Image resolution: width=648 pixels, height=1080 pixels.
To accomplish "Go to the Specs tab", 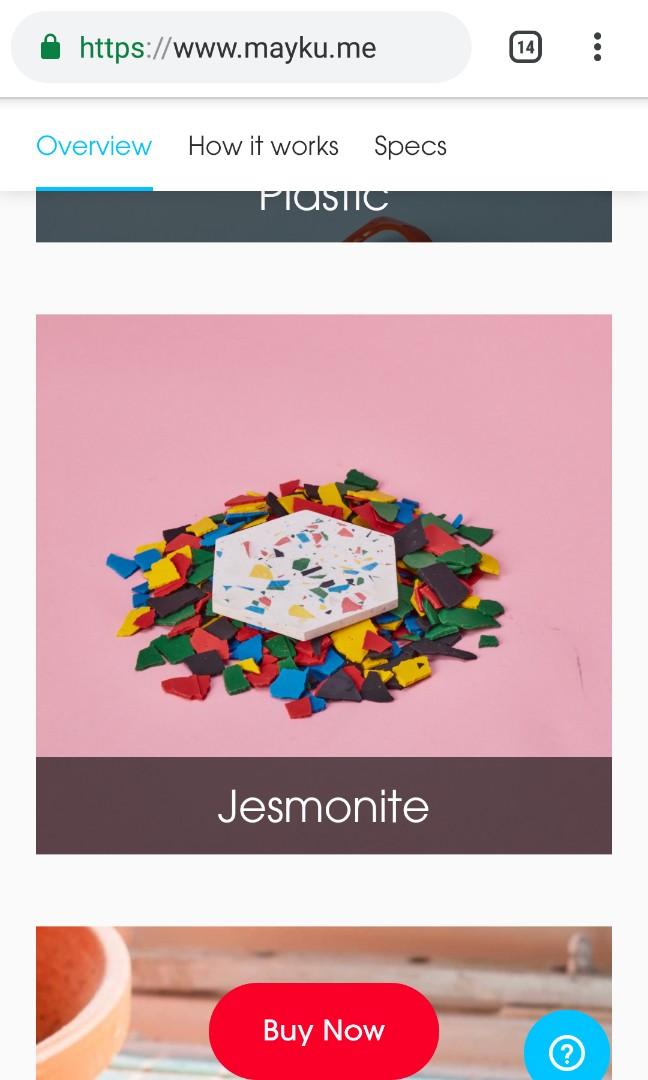I will (410, 146).
